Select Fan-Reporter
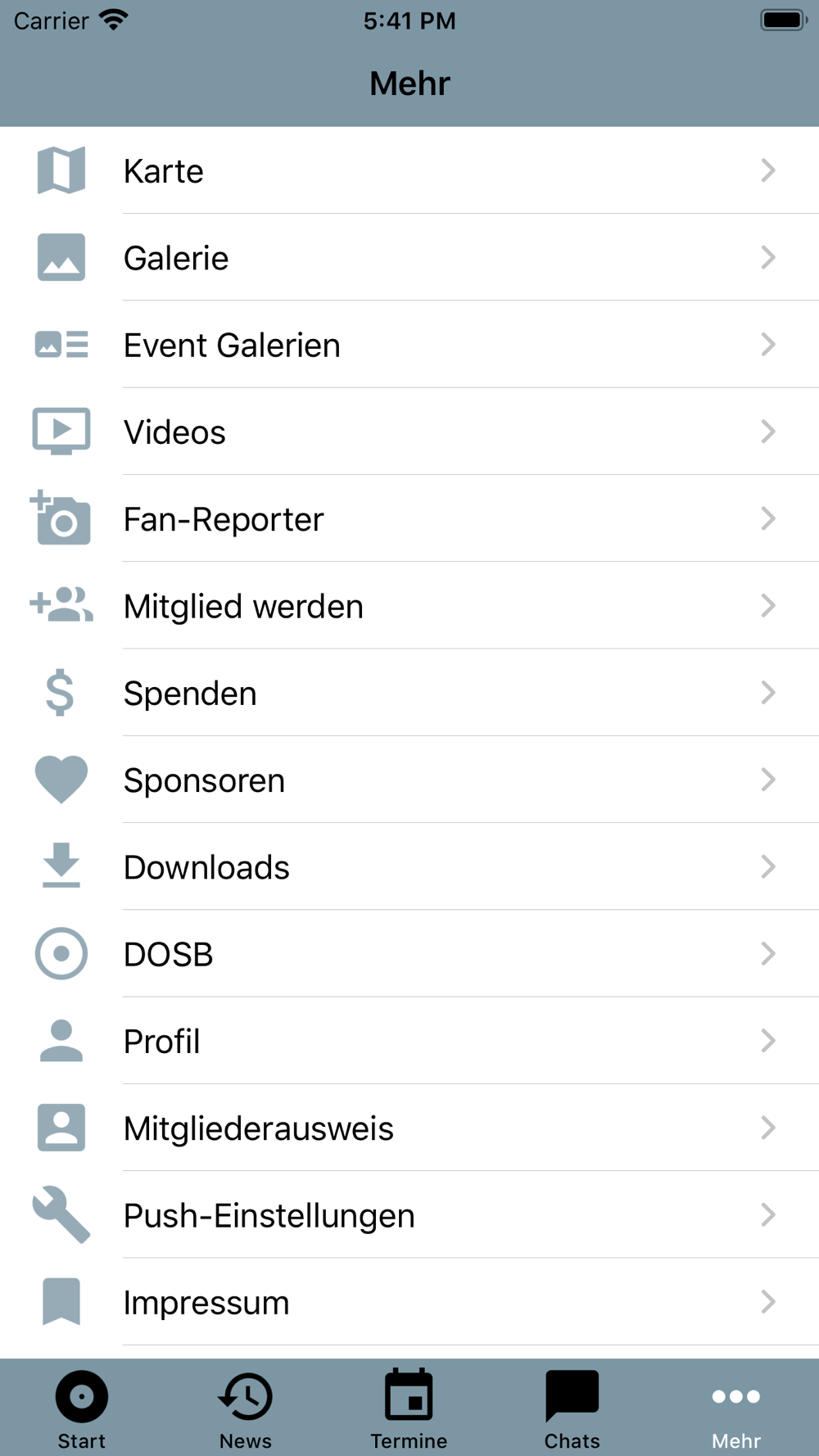The width and height of the screenshot is (819, 1456). point(409,518)
